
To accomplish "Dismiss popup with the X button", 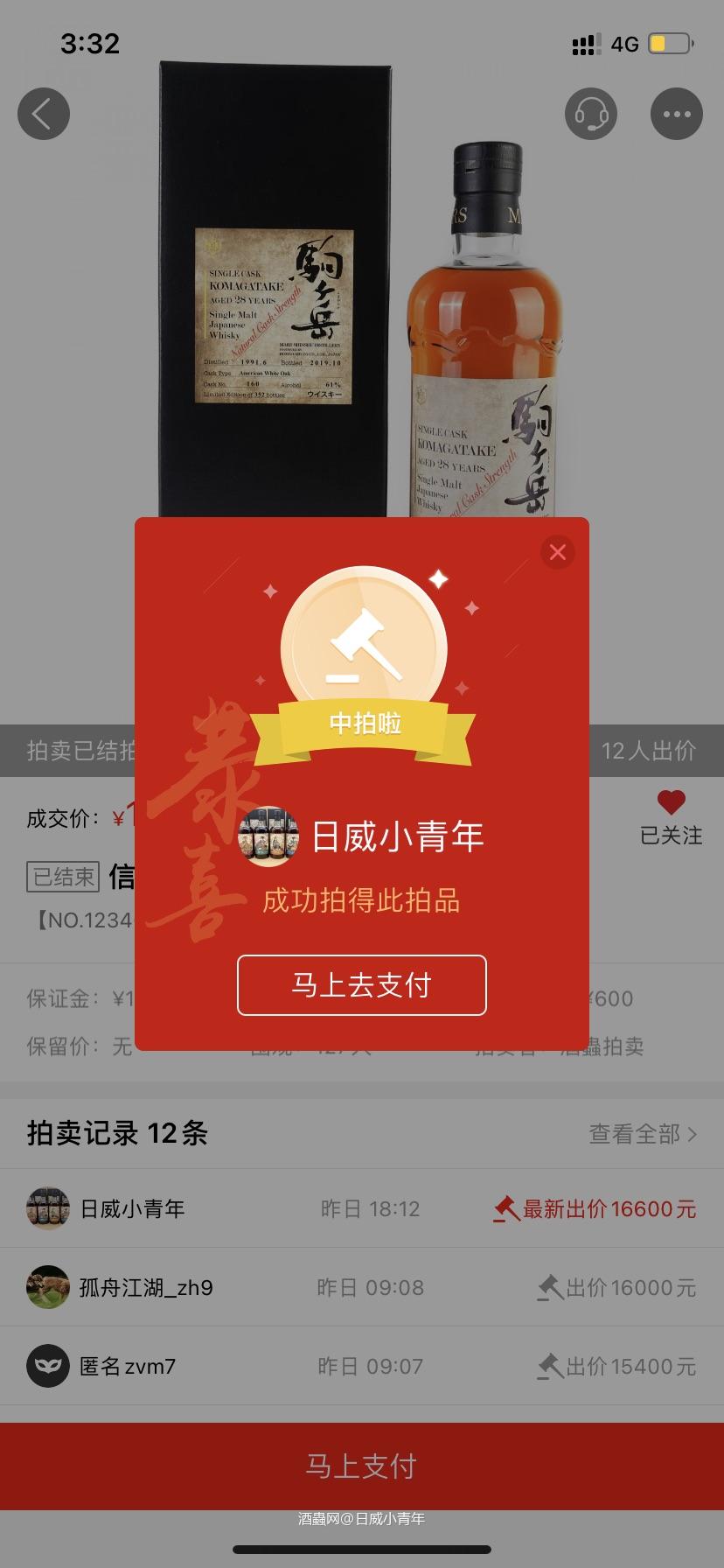I will [557, 552].
